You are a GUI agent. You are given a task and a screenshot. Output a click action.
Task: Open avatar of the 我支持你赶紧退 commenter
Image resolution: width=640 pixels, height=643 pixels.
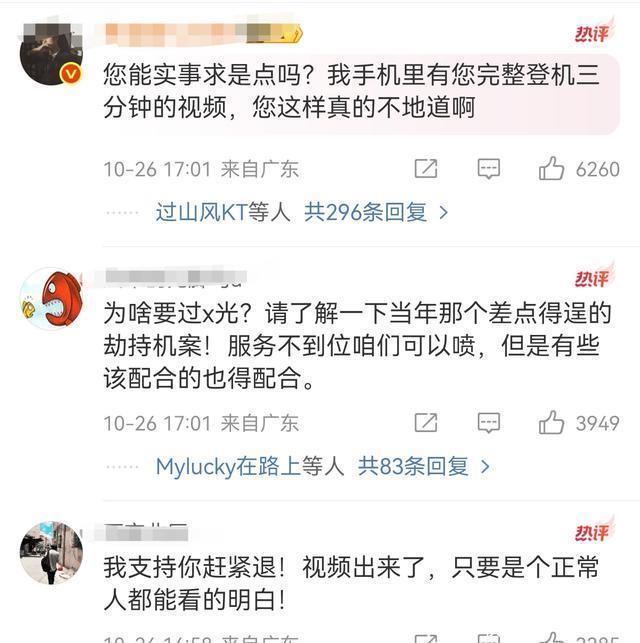pos(50,552)
